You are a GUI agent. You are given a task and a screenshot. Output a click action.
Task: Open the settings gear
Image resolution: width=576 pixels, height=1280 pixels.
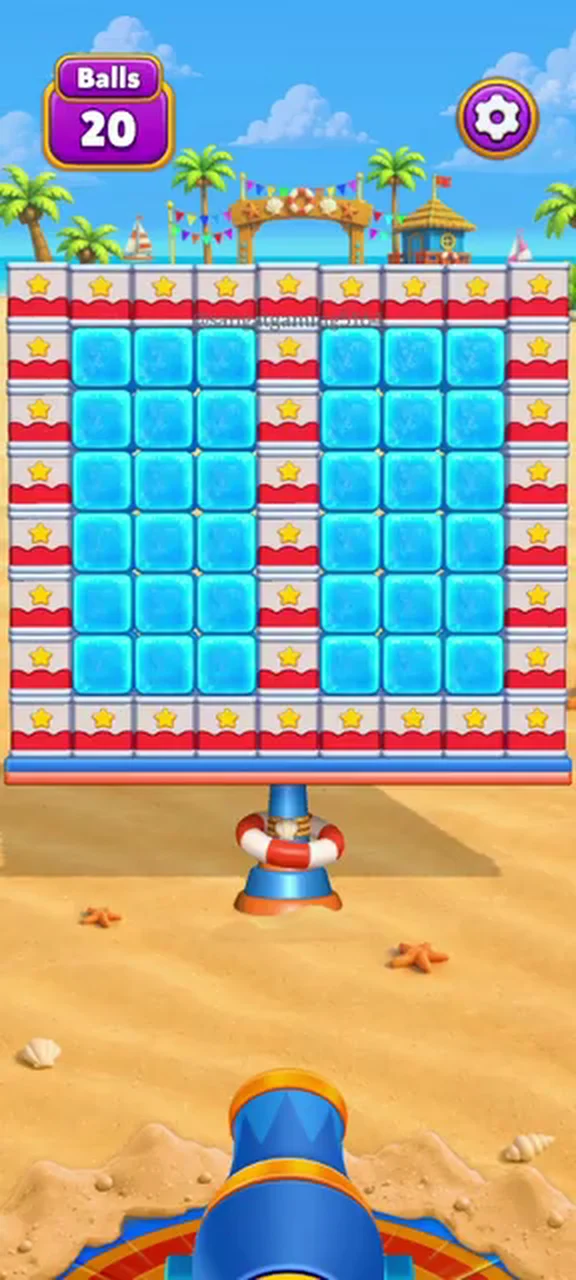497,118
